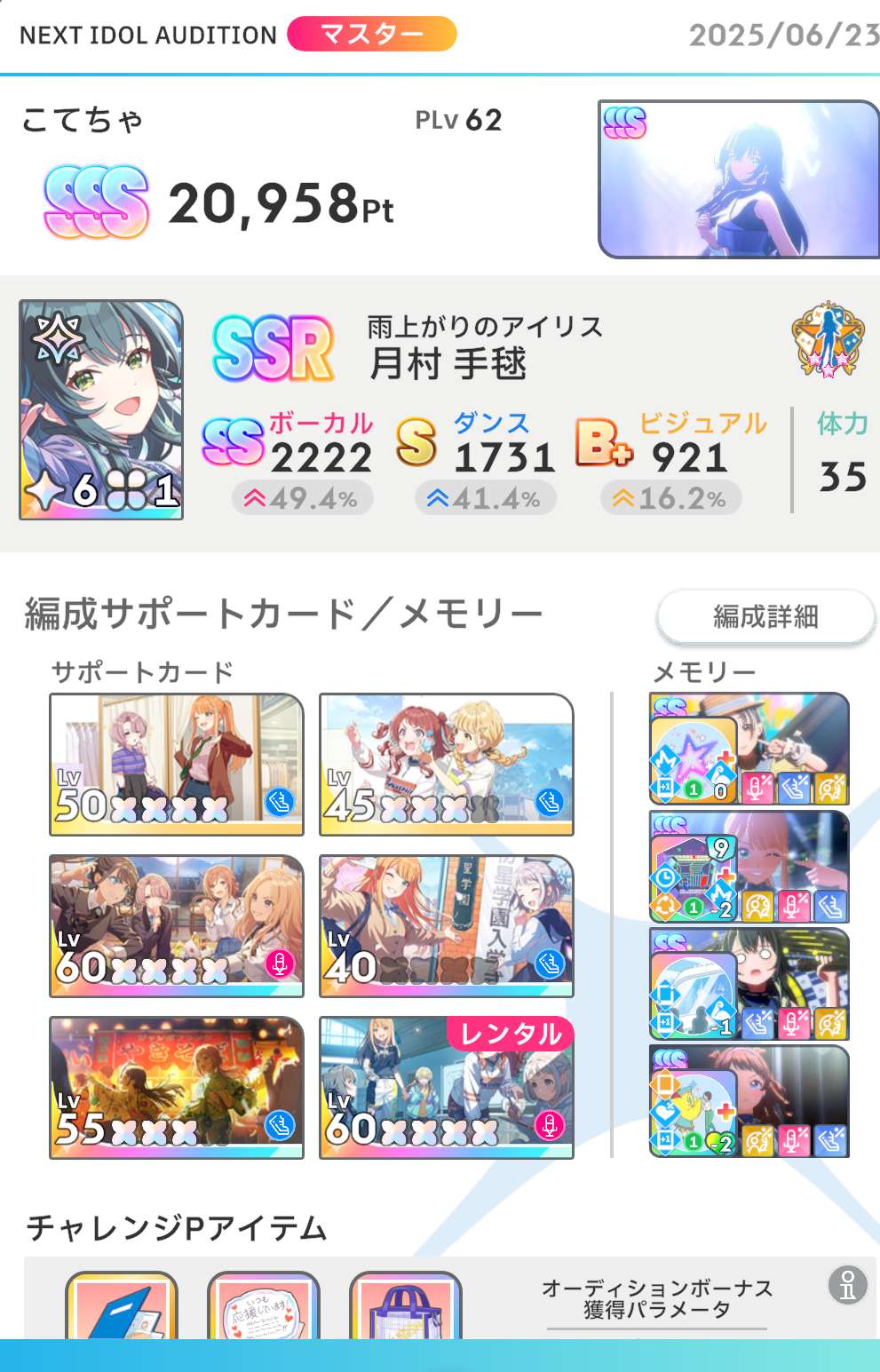880x1372 pixels.
Task: Select the Lv 45 support card
Action: click(446, 765)
